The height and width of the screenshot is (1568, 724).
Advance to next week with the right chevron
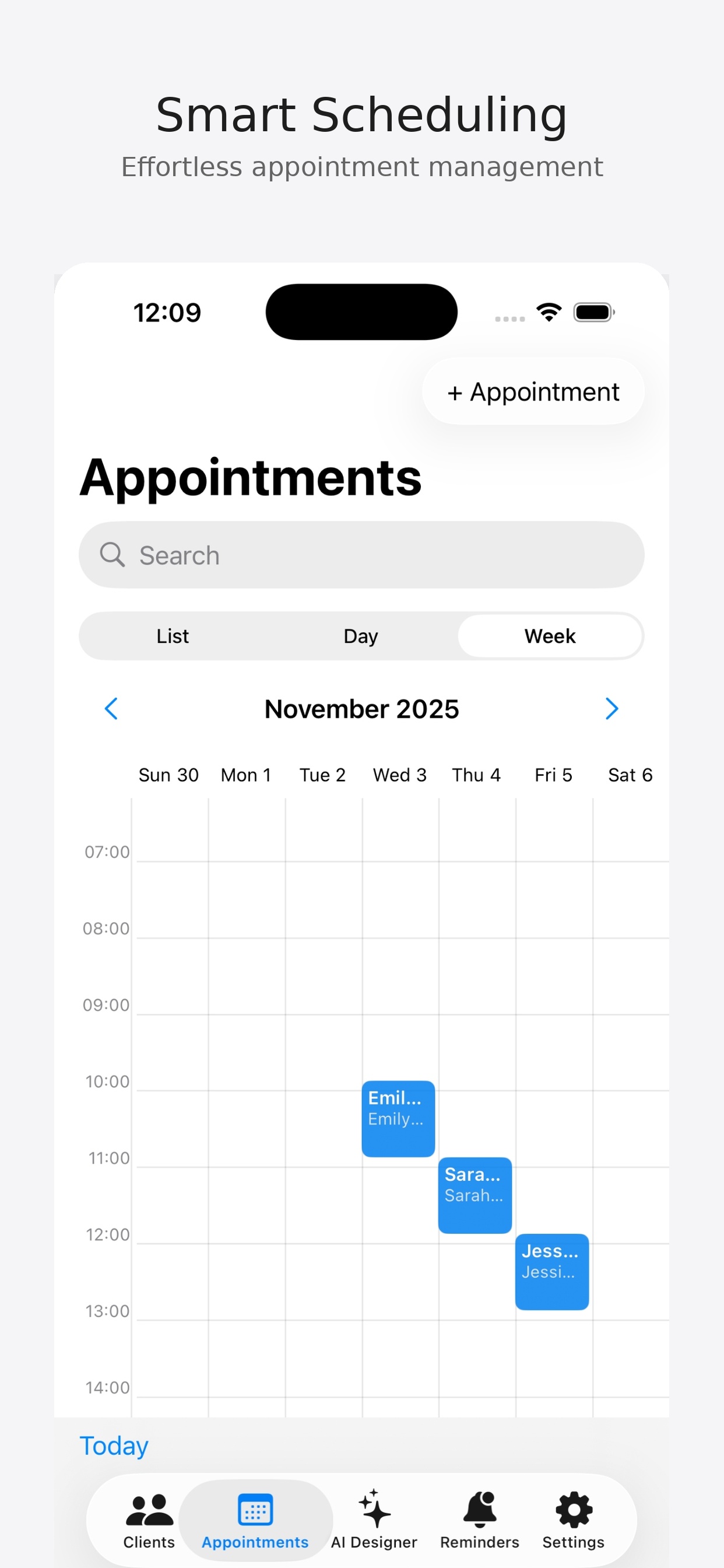pos(612,709)
